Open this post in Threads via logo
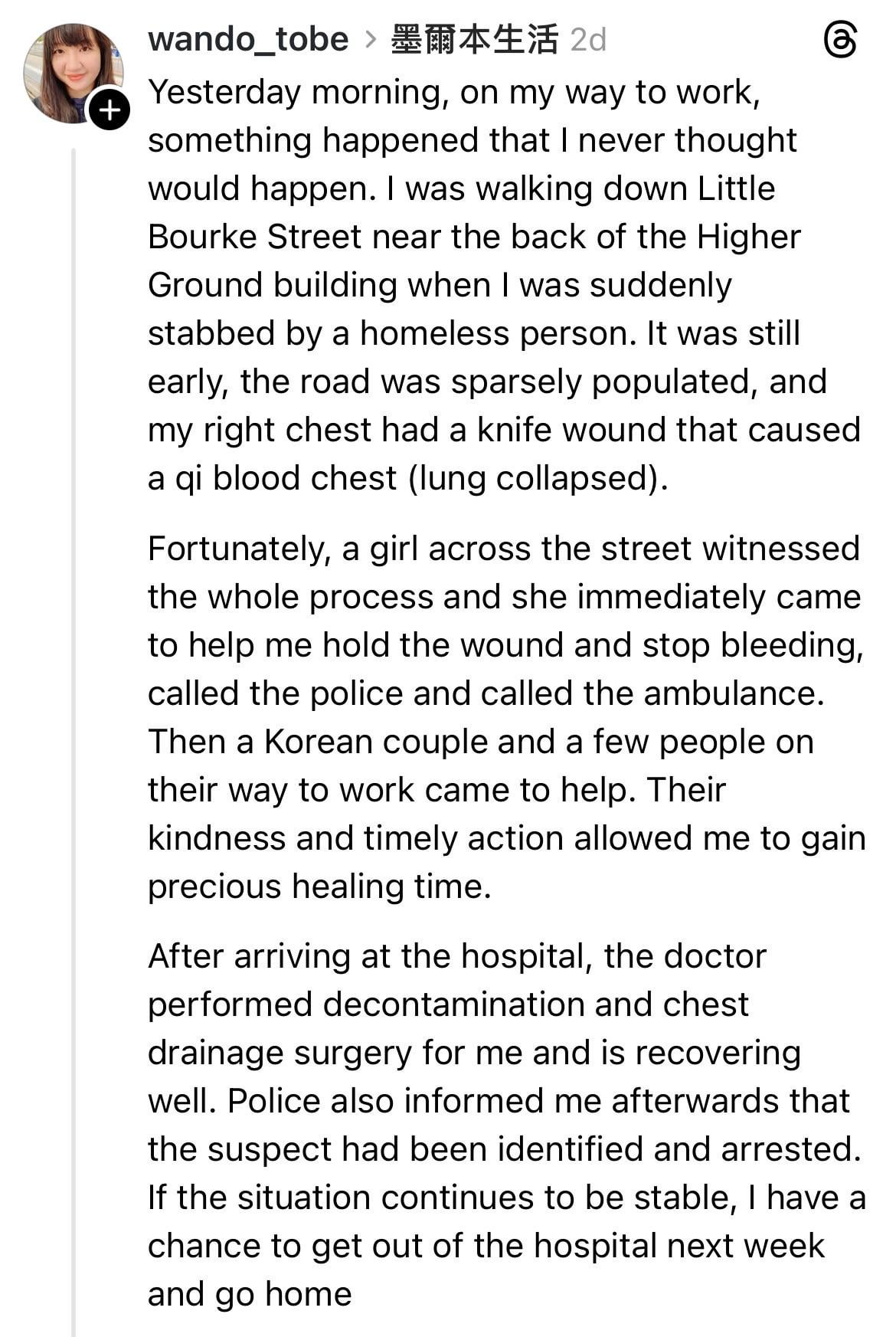 point(840,41)
